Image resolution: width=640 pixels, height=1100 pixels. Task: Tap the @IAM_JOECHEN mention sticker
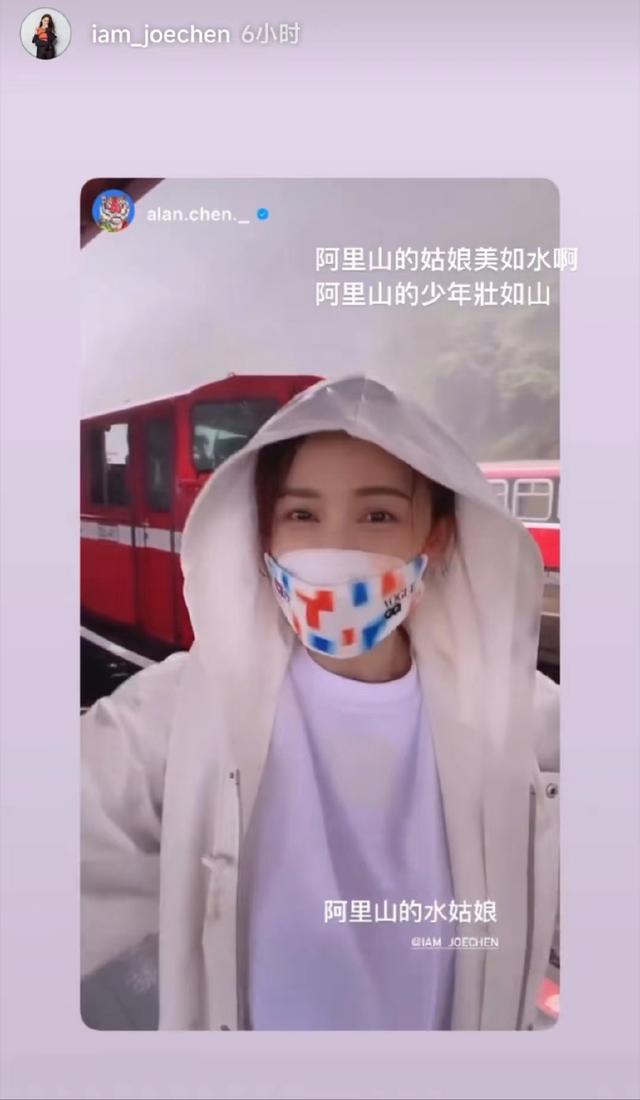pyautogui.click(x=455, y=943)
